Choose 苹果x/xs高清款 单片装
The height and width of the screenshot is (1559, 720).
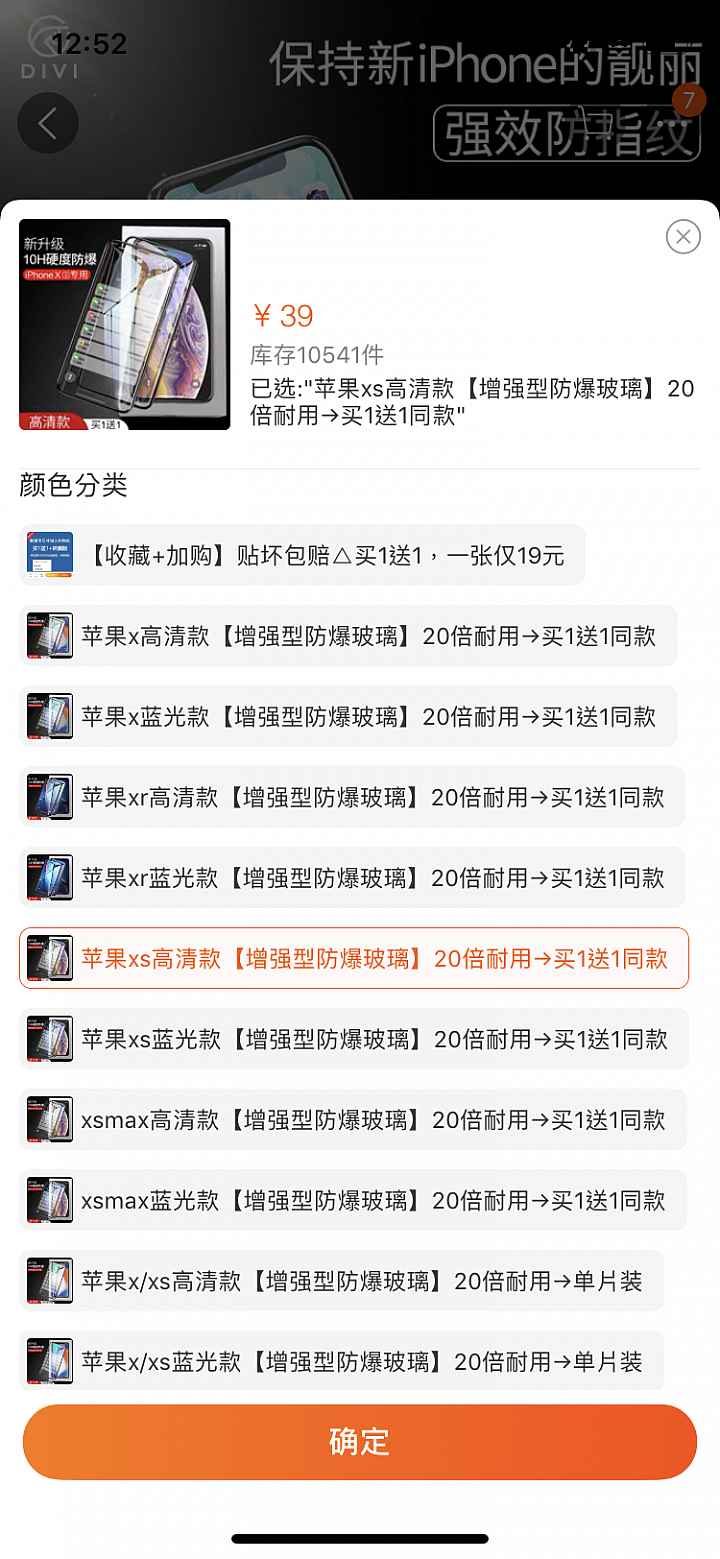click(342, 1280)
